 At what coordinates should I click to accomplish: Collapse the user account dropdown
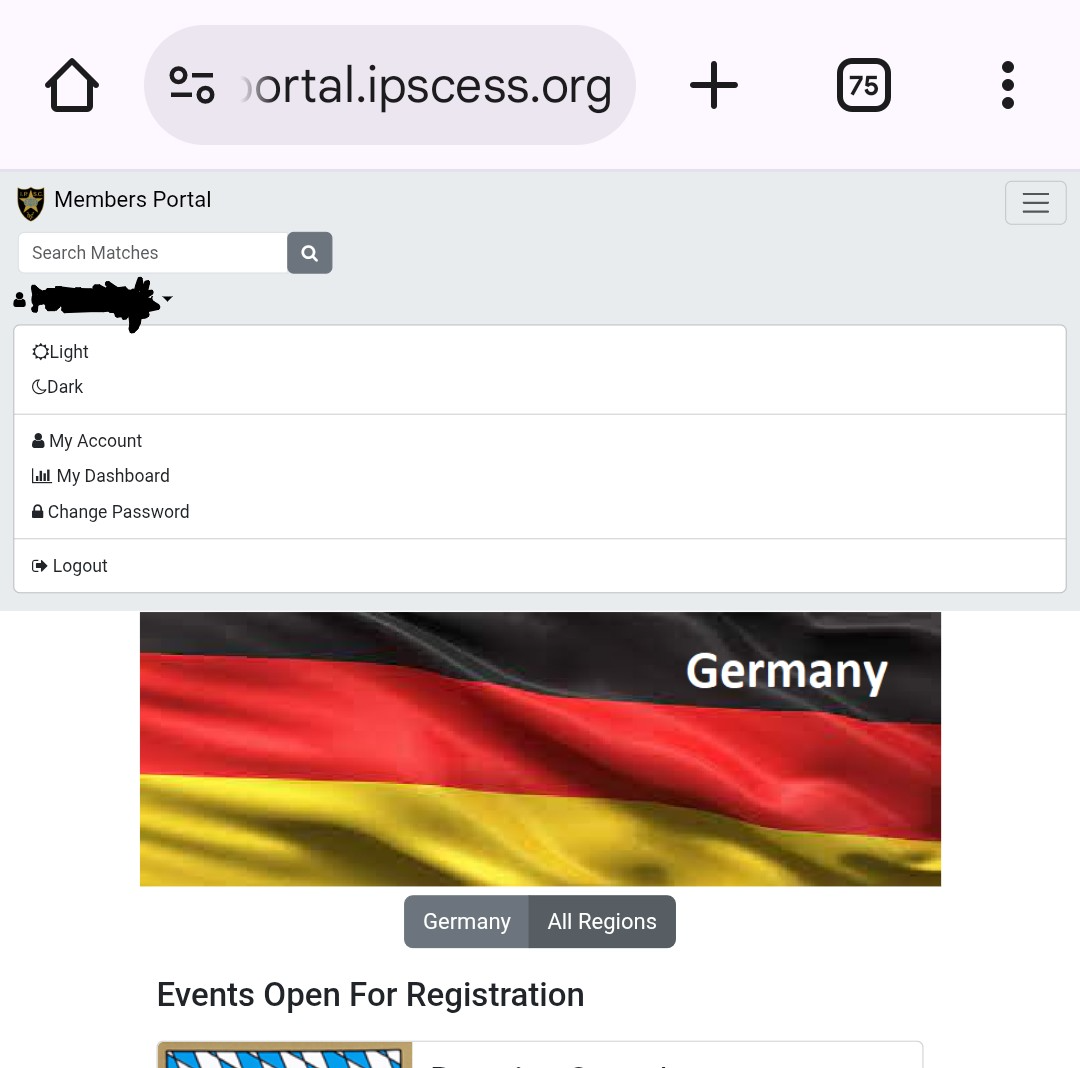[95, 299]
